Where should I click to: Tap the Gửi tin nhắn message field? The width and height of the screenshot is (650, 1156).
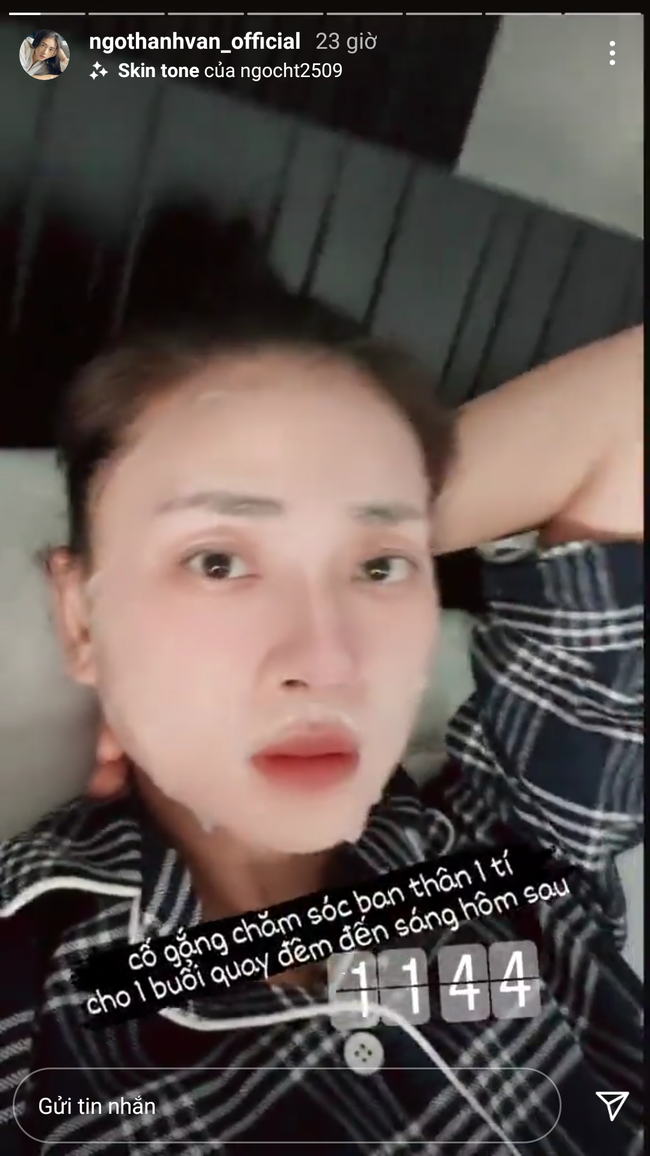[x=285, y=1105]
